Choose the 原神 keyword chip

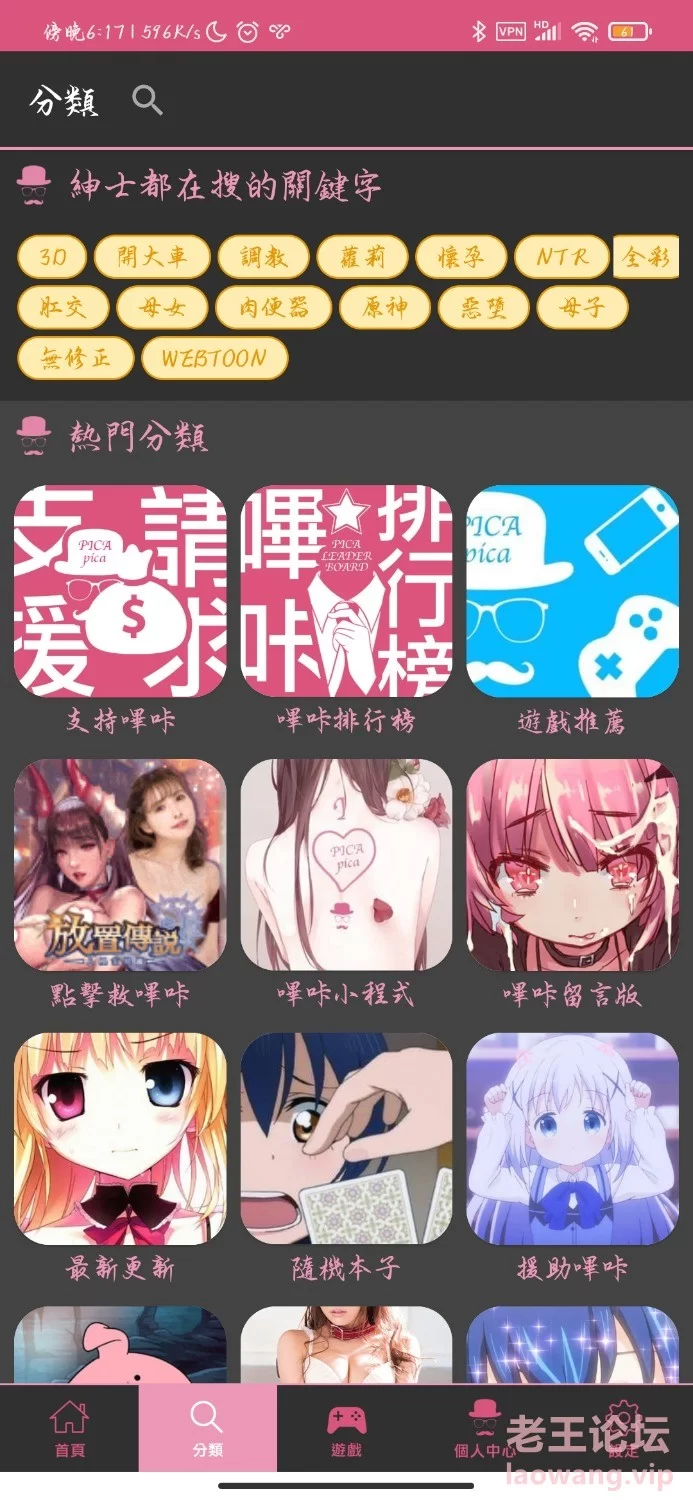tap(385, 307)
